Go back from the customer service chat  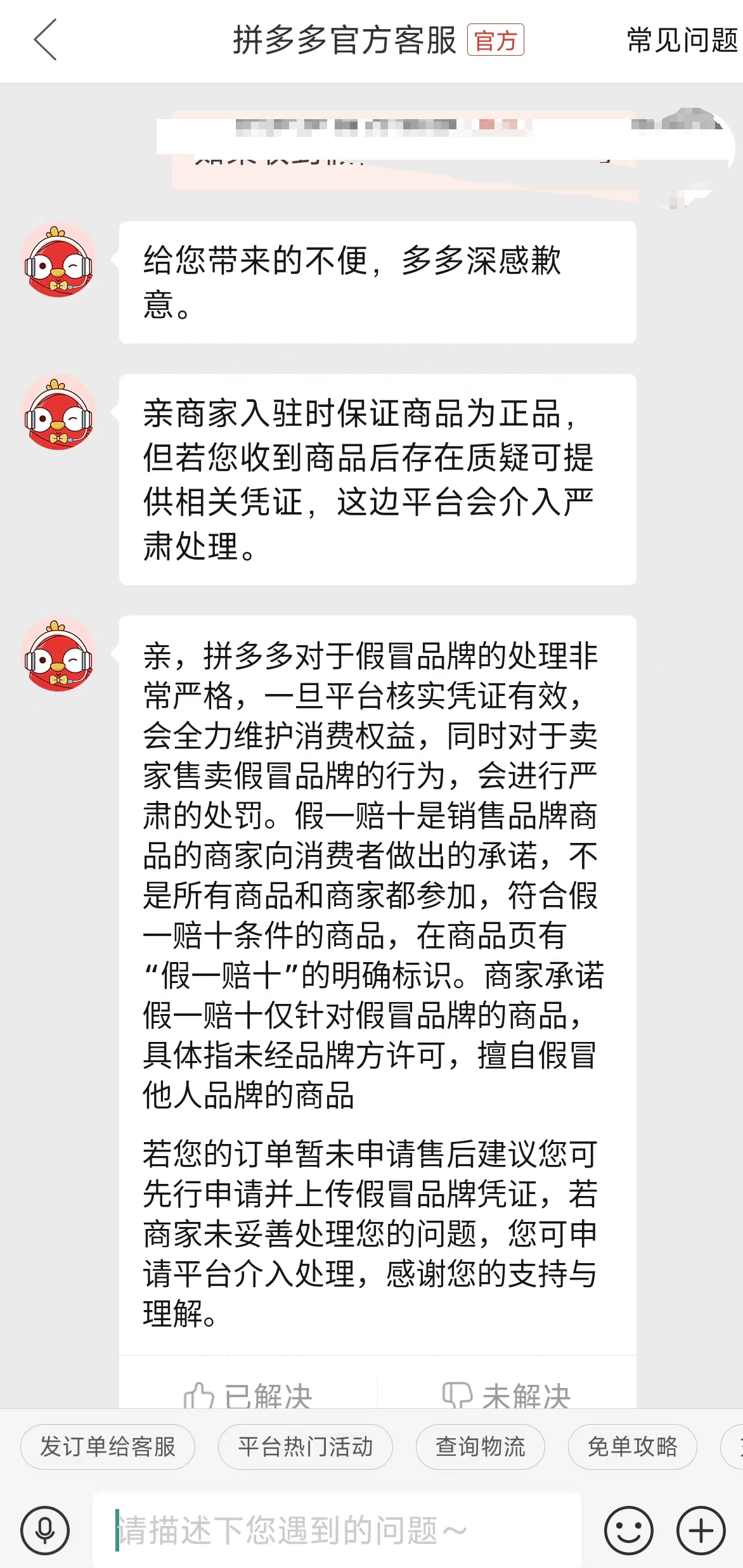[x=45, y=40]
